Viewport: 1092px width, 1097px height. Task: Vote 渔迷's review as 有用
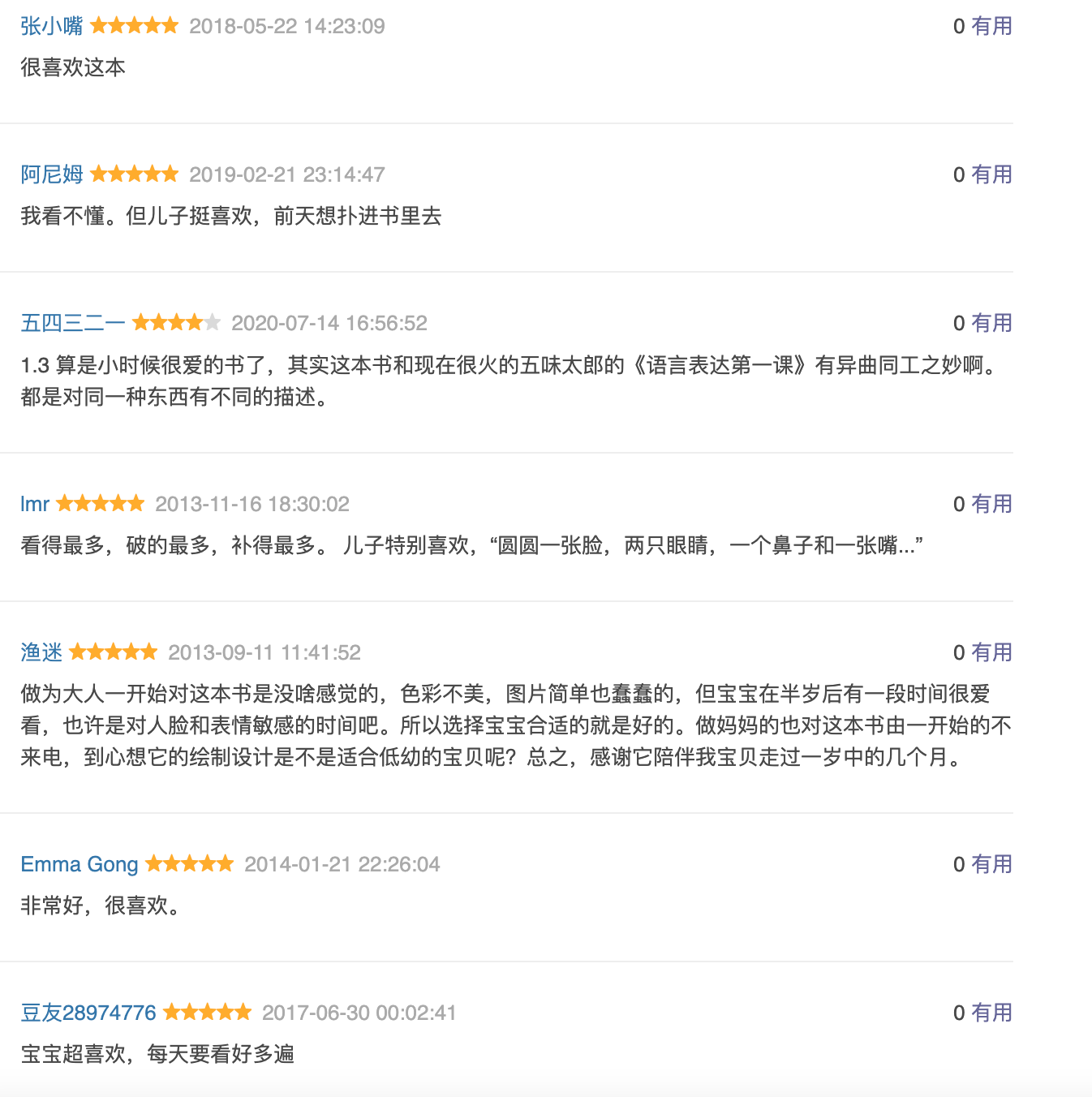tap(991, 652)
